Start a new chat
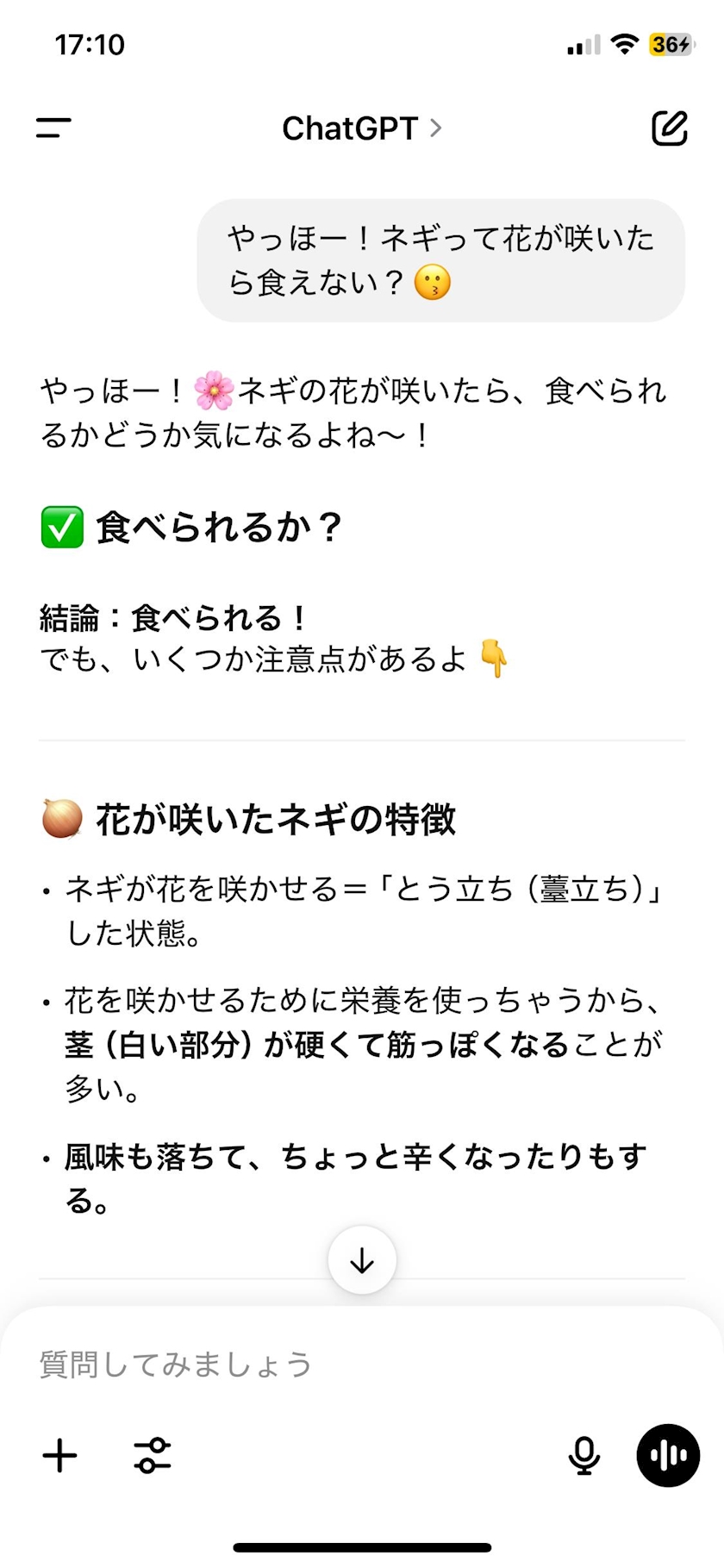This screenshot has height=1568, width=724. point(669,128)
